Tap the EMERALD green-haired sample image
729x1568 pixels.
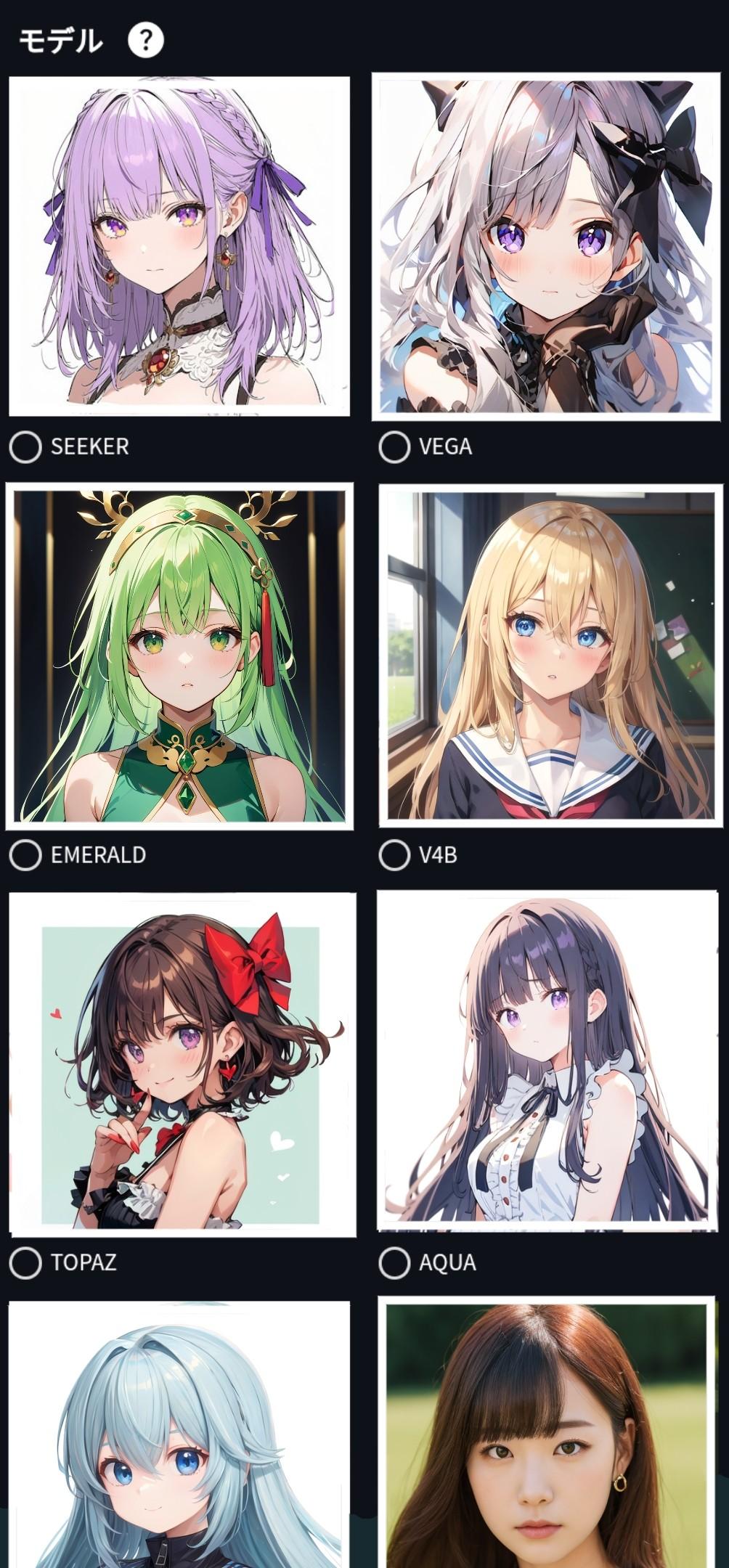[179, 656]
